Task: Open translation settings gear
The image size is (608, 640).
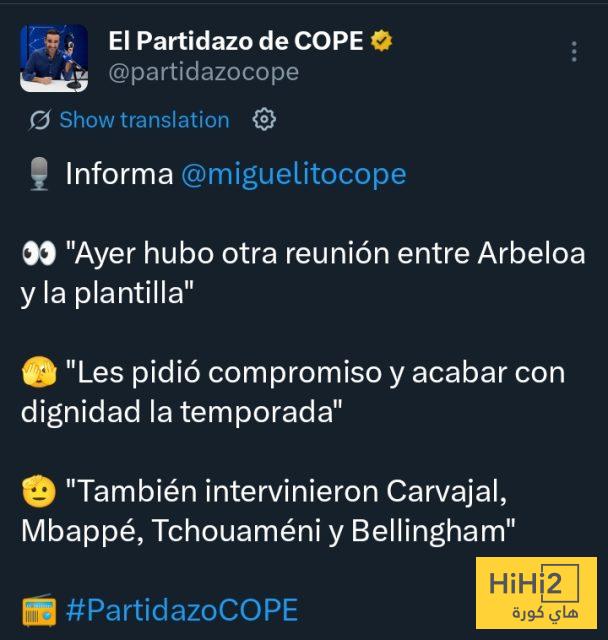Action: click(264, 120)
